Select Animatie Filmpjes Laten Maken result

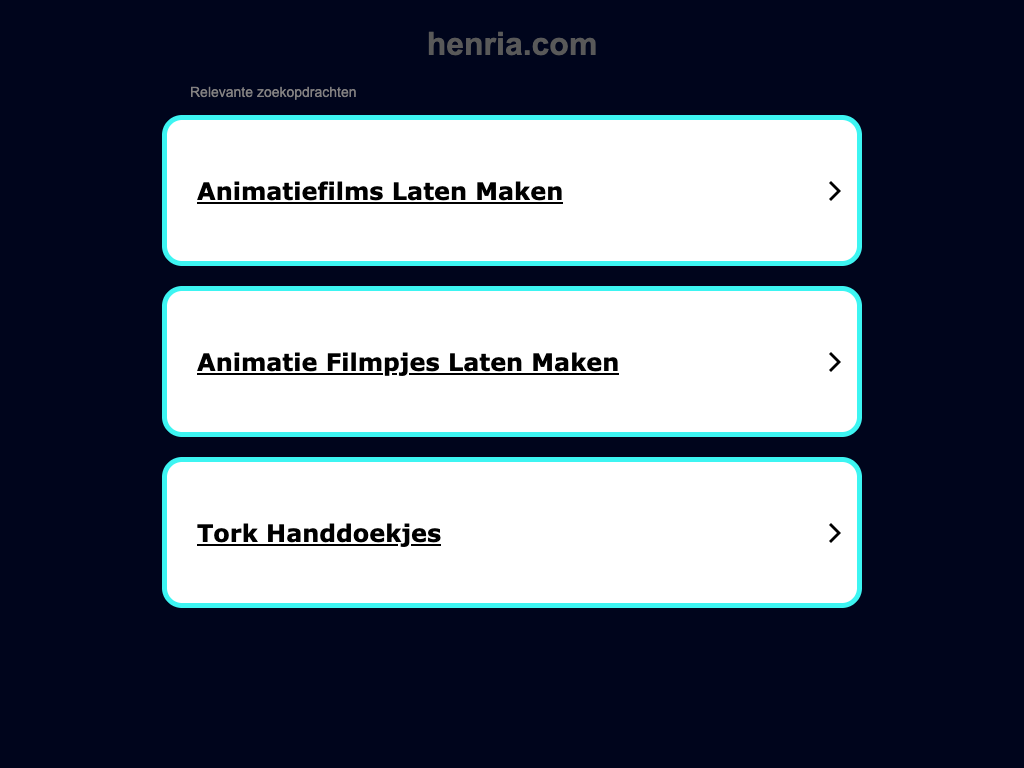pyautogui.click(x=408, y=362)
